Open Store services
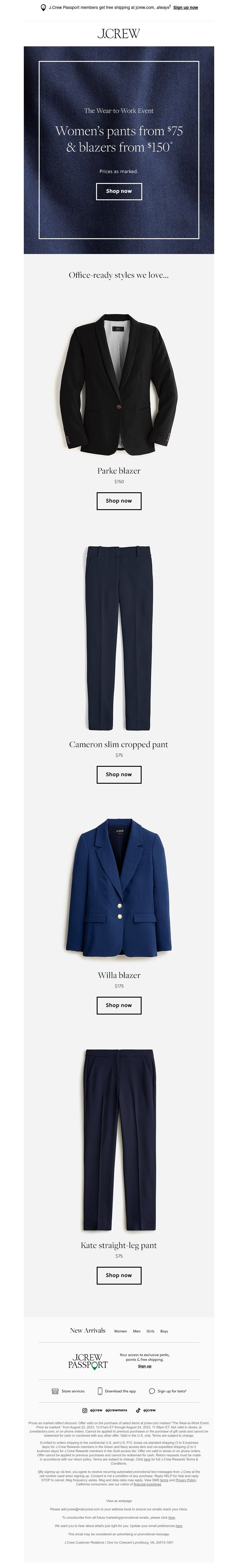This screenshot has height=1568, width=238. tap(68, 1391)
